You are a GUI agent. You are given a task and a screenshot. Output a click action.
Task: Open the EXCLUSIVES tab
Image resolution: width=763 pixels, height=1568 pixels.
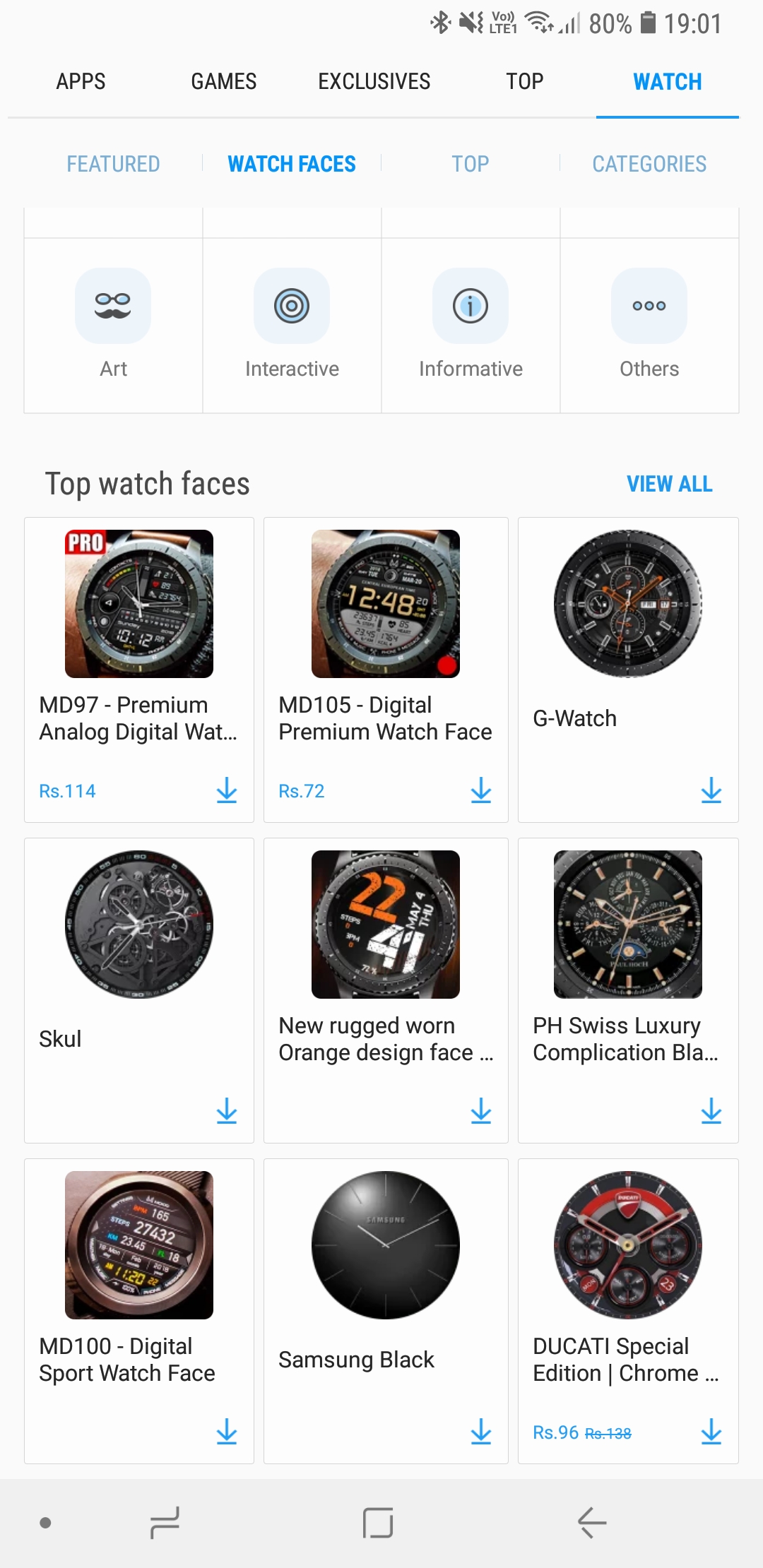(x=374, y=82)
